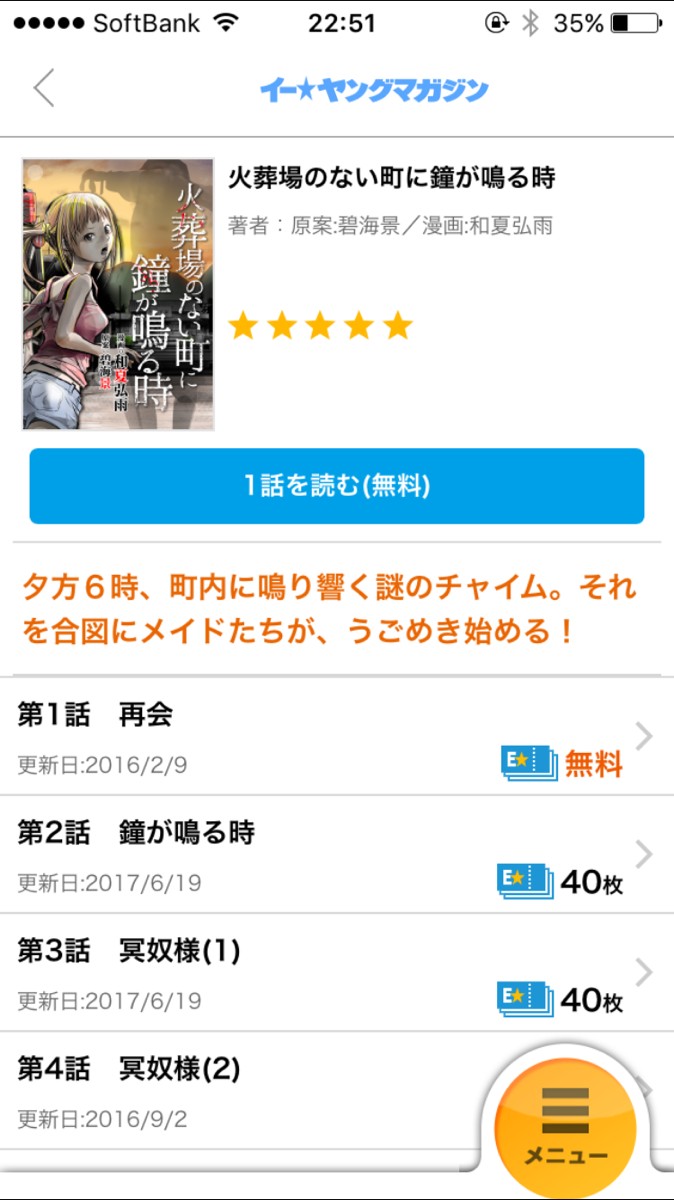The height and width of the screenshot is (1200, 674).
Task: Open 第2話 鐘が鳴る時 episode
Action: click(x=300, y=855)
